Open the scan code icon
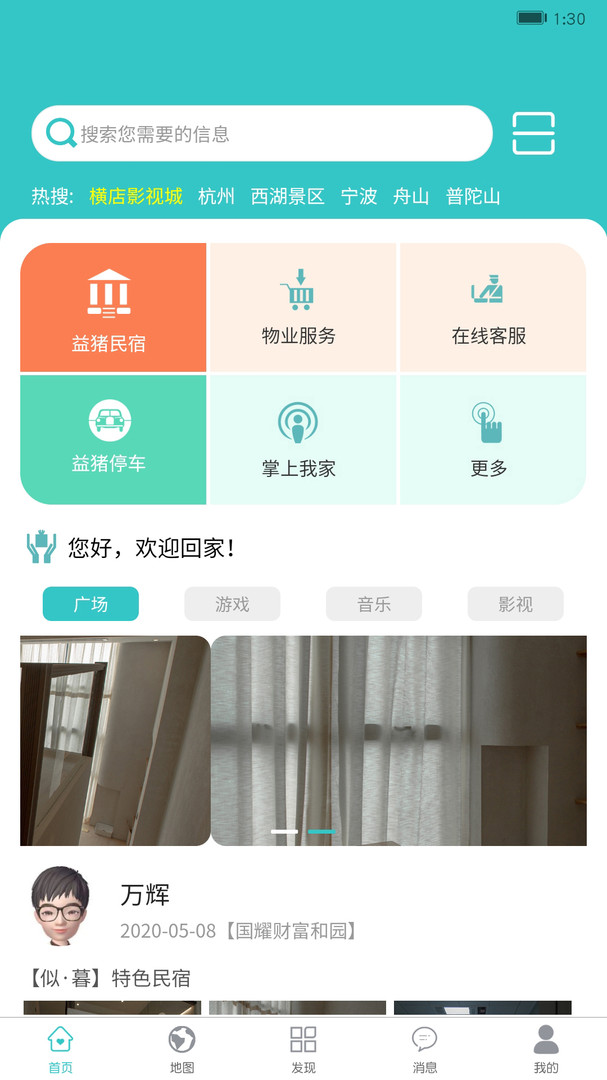 coord(533,133)
